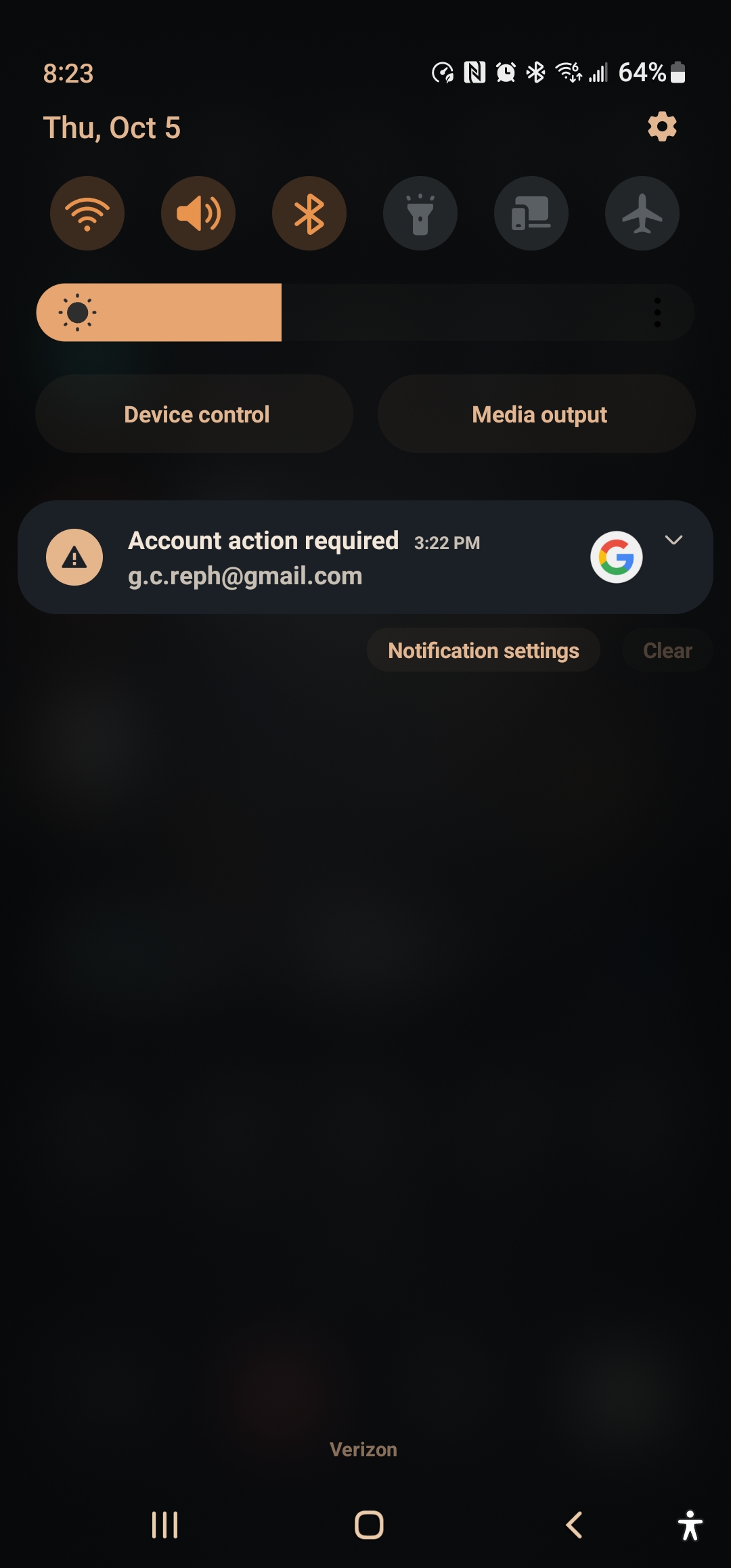Open Device control
The width and height of the screenshot is (731, 1568).
tap(195, 414)
